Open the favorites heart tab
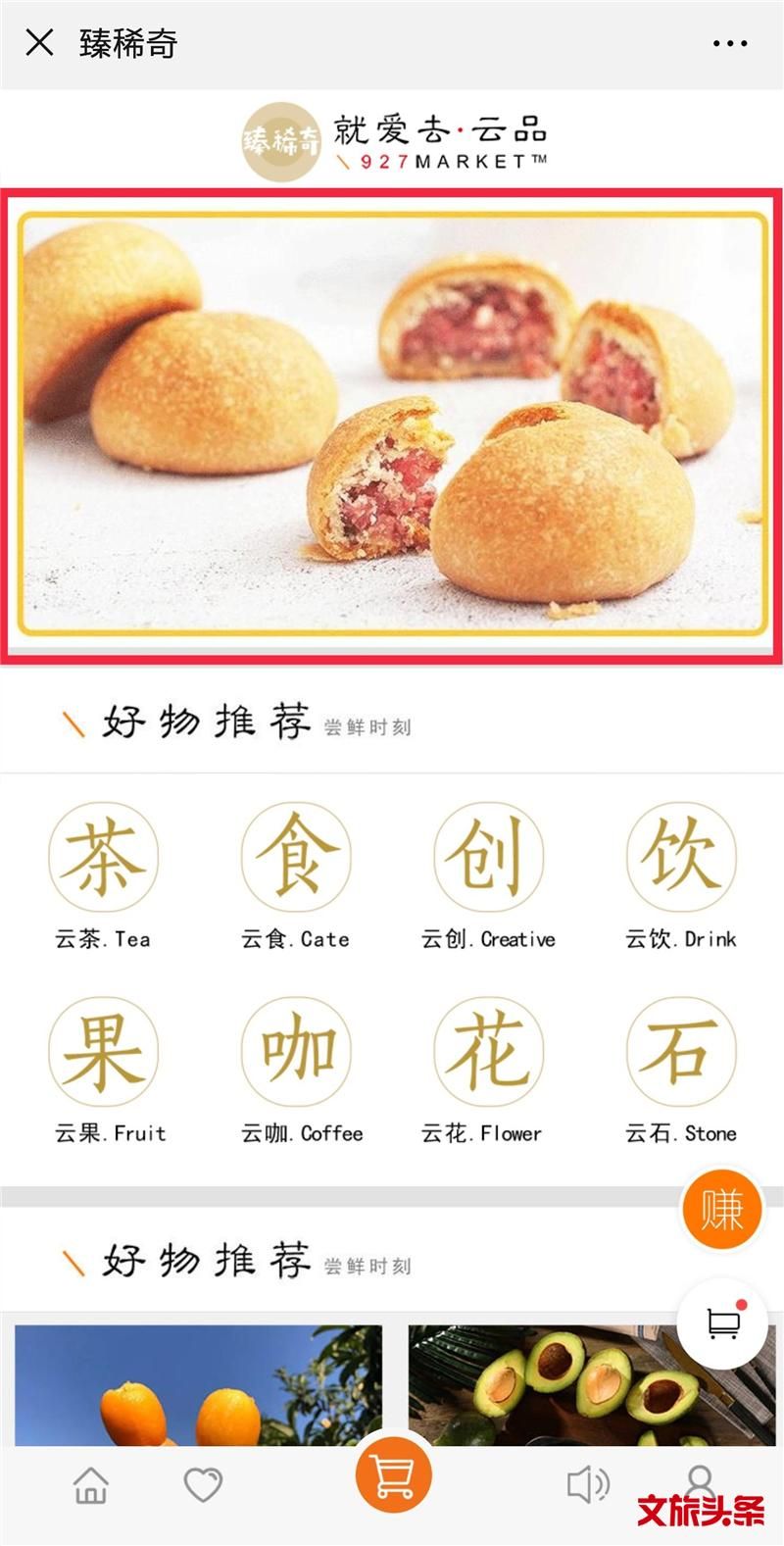Image resolution: width=784 pixels, height=1546 pixels. (x=204, y=1485)
